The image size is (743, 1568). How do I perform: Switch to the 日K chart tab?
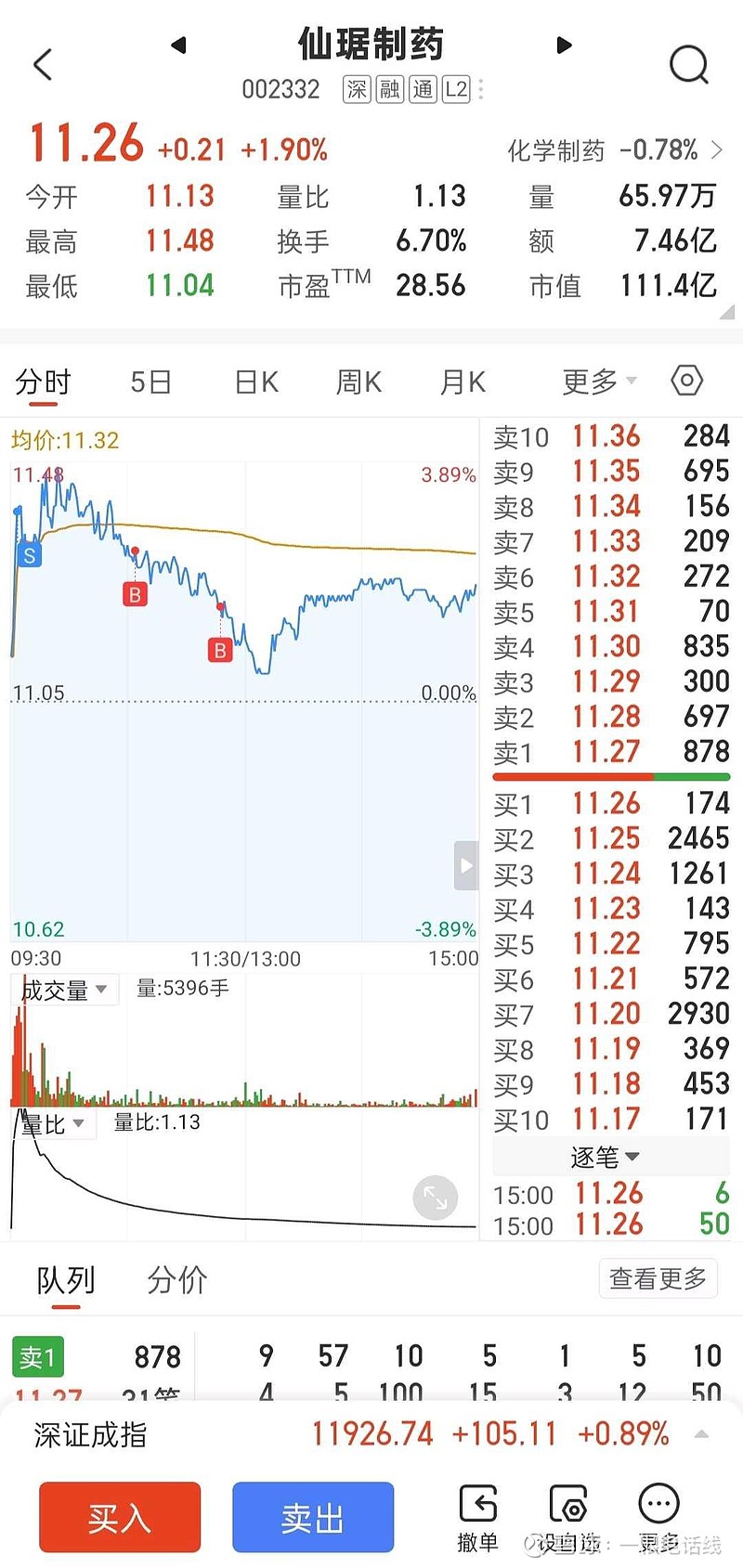pos(256,382)
